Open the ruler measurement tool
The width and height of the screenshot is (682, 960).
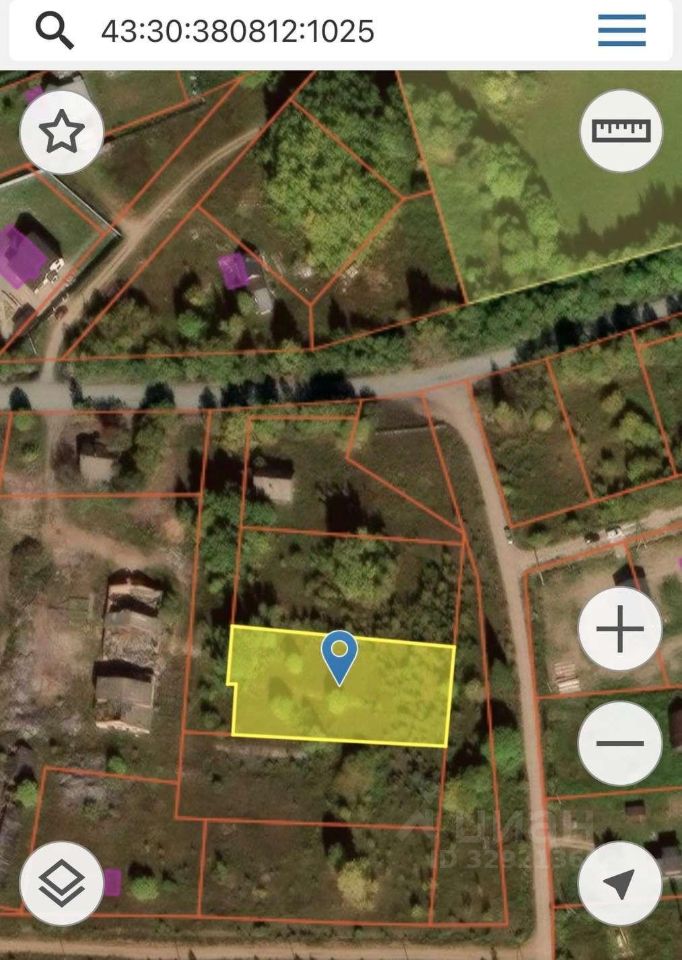pos(621,131)
